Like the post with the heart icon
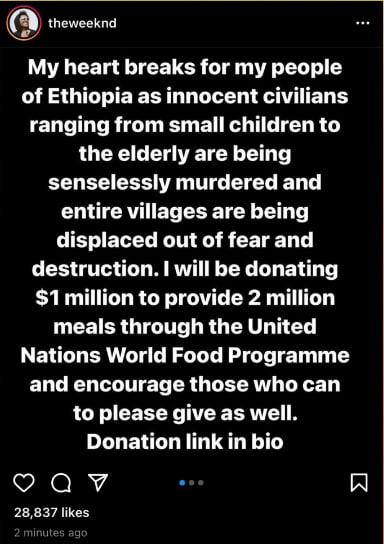 (x=24, y=483)
